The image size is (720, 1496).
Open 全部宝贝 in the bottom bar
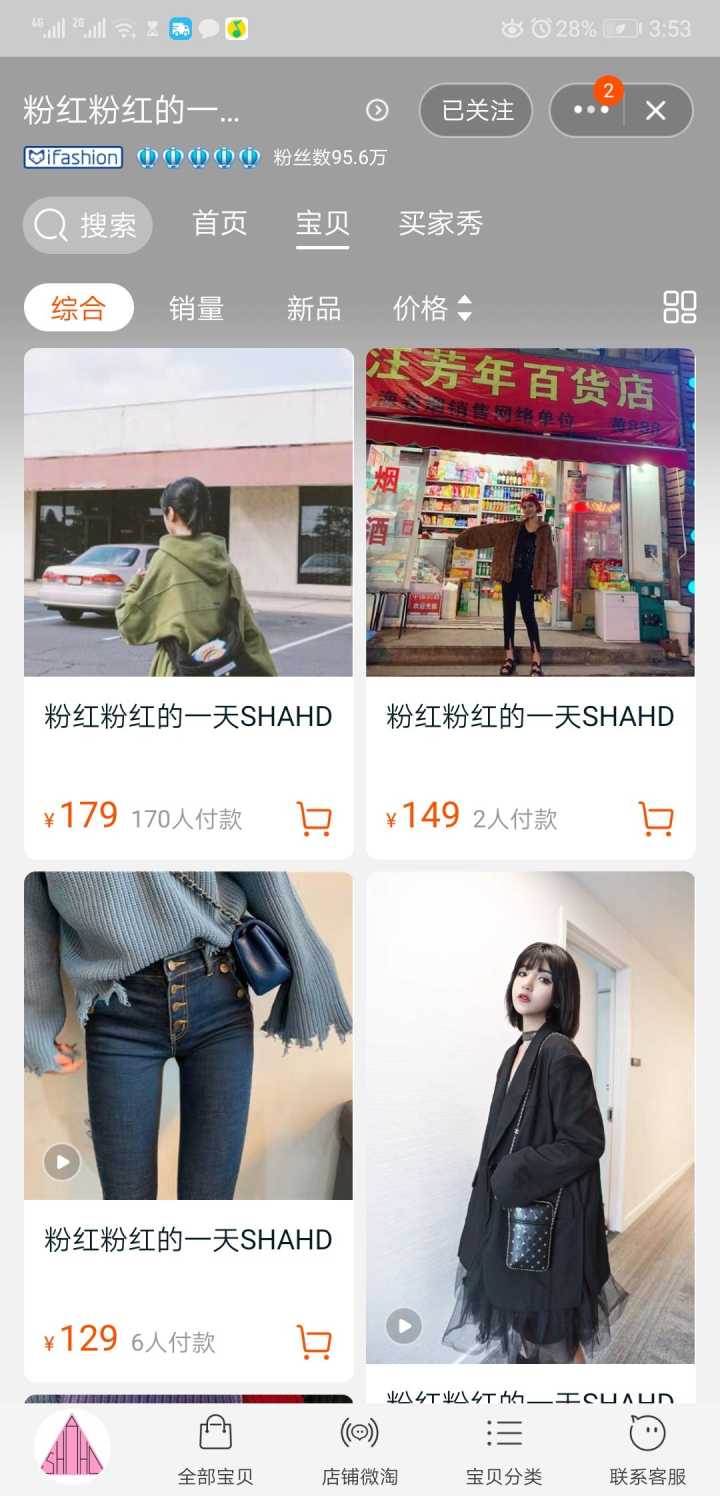216,1449
